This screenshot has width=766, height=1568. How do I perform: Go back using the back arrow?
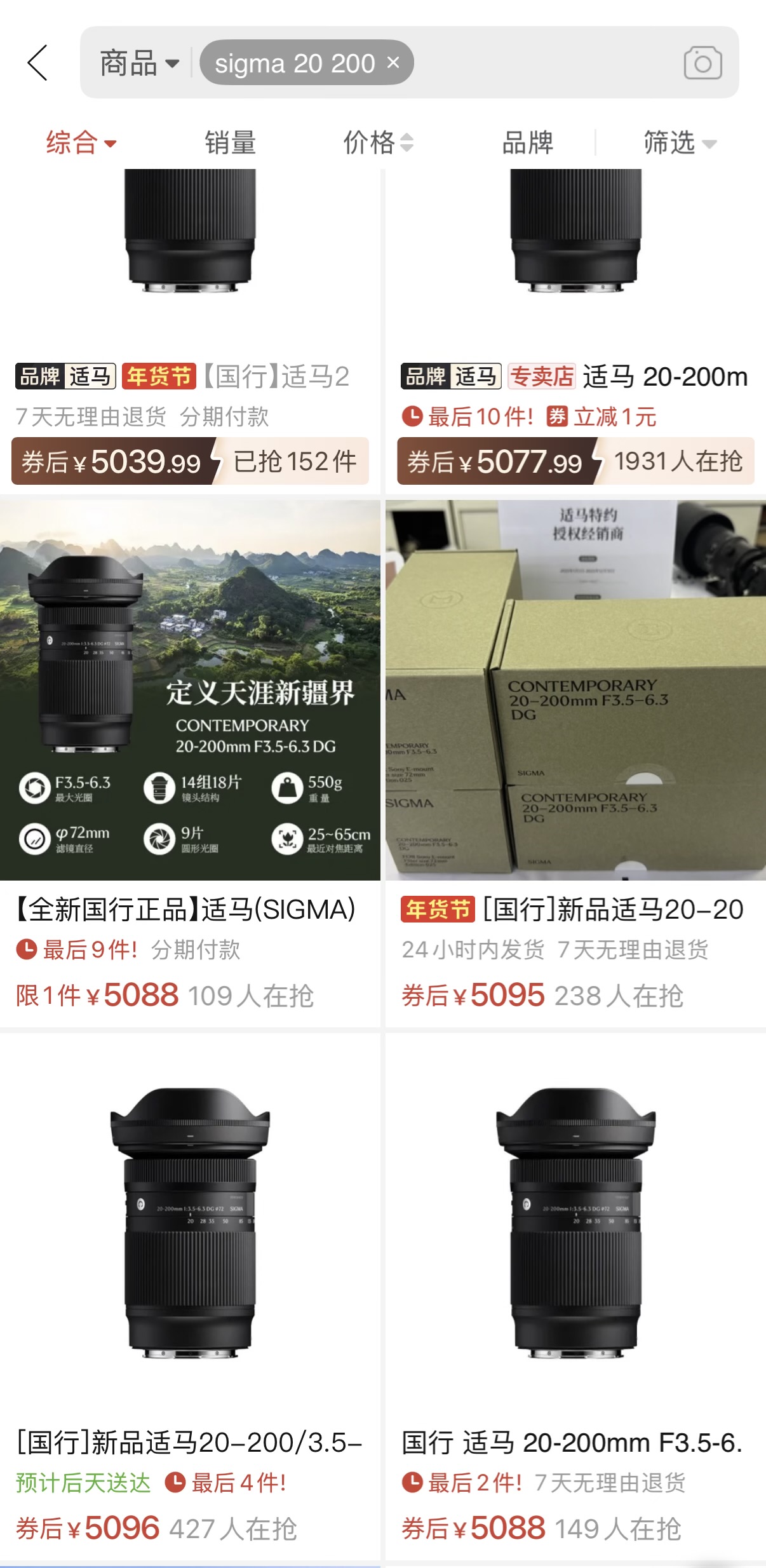[x=37, y=63]
